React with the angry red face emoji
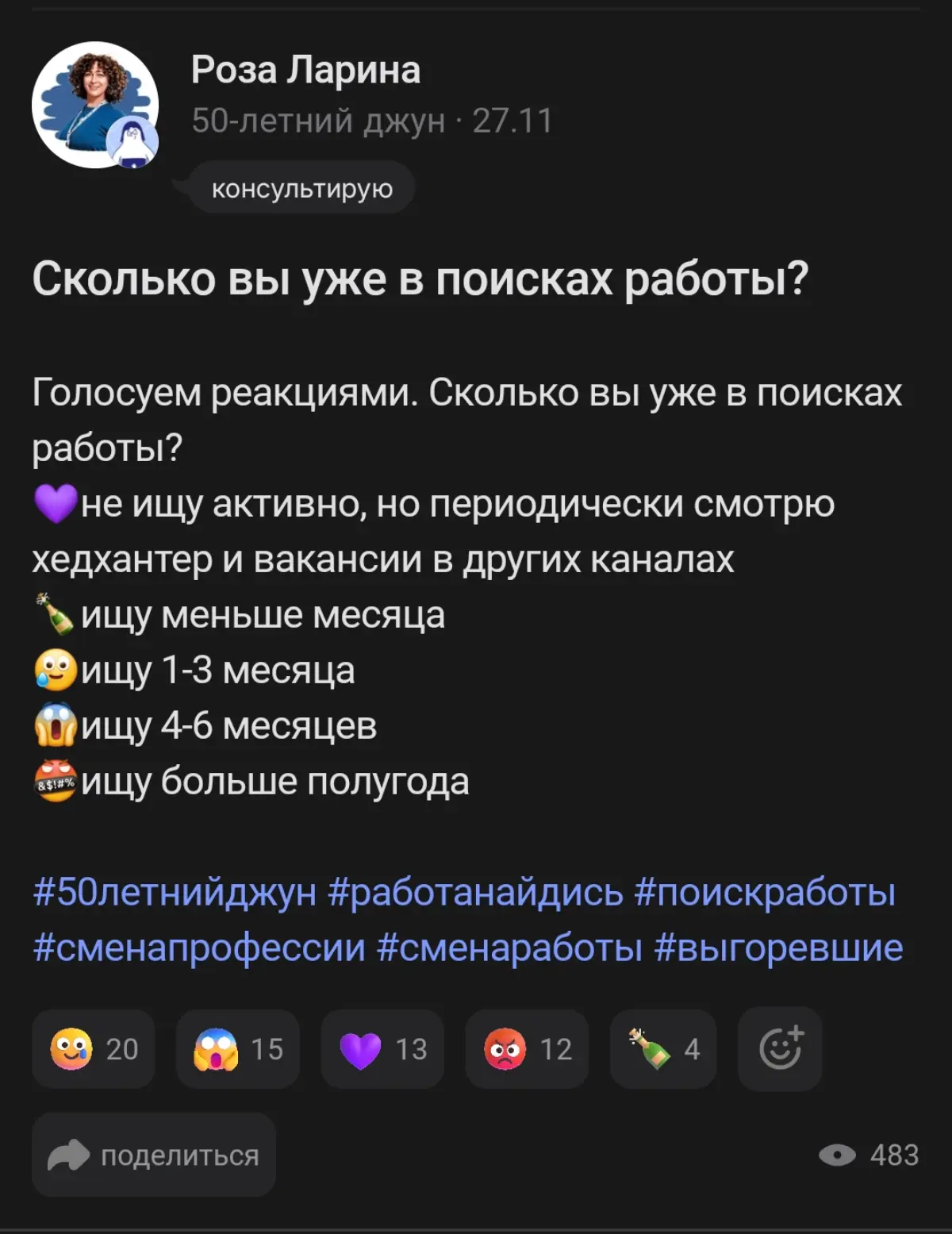Viewport: 952px width, 1234px height. [x=526, y=1049]
